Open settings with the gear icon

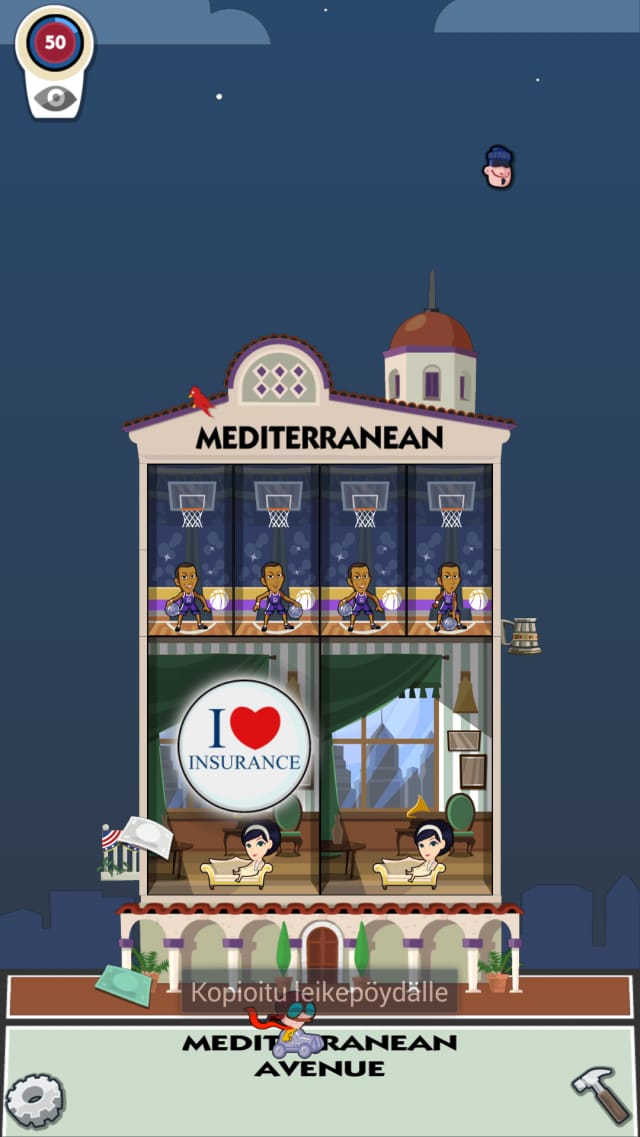pos(35,1100)
